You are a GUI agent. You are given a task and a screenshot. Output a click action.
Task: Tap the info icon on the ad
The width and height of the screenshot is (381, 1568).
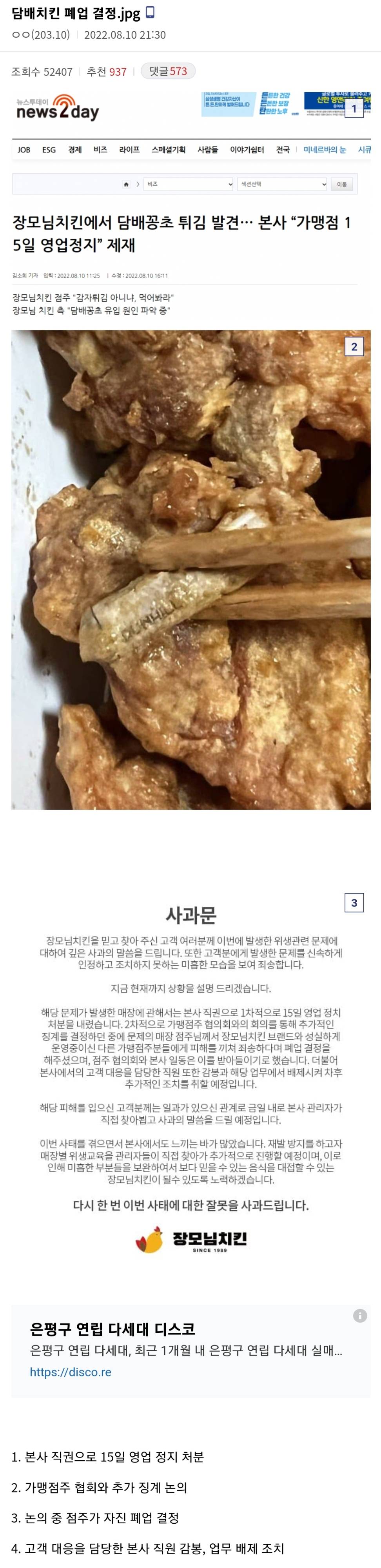tap(360, 1316)
